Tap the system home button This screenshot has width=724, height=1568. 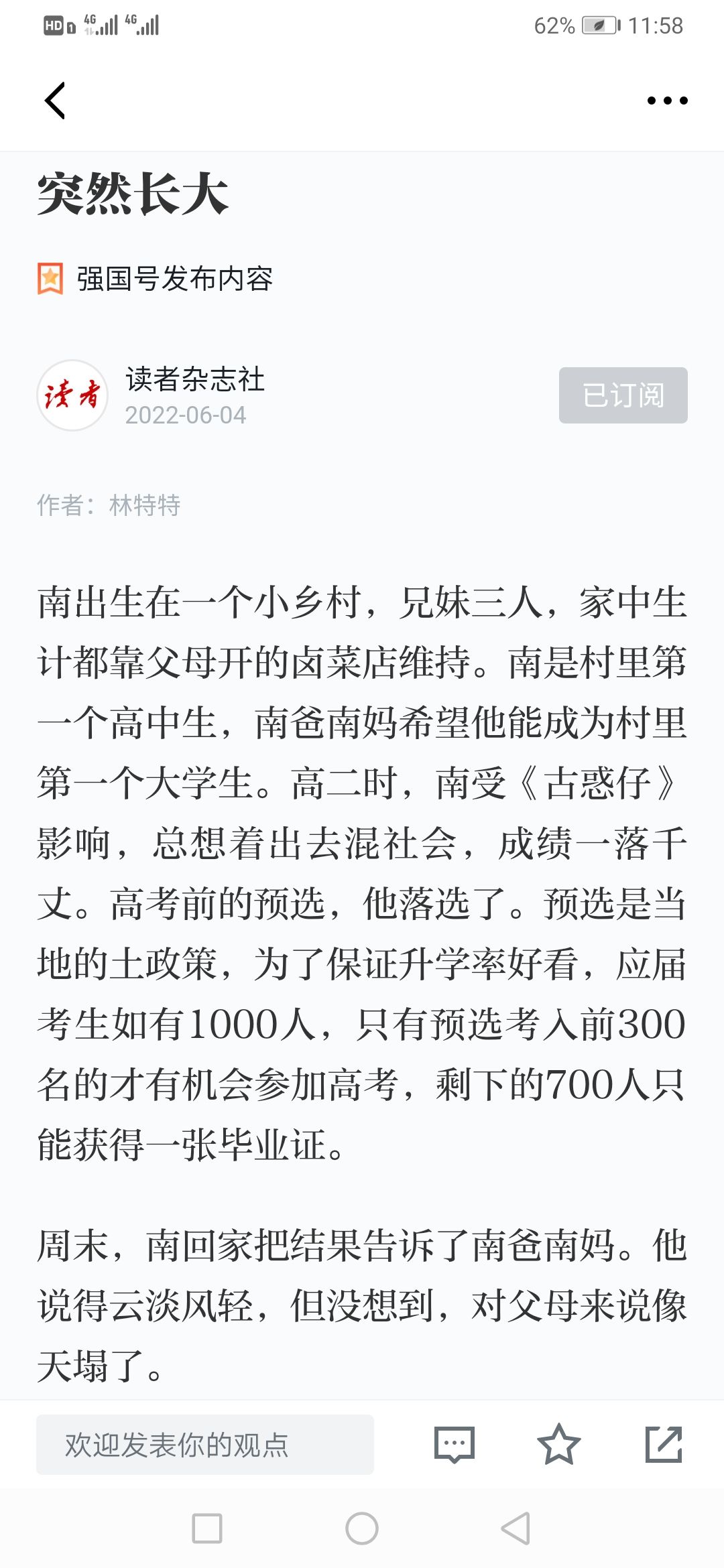(362, 1528)
